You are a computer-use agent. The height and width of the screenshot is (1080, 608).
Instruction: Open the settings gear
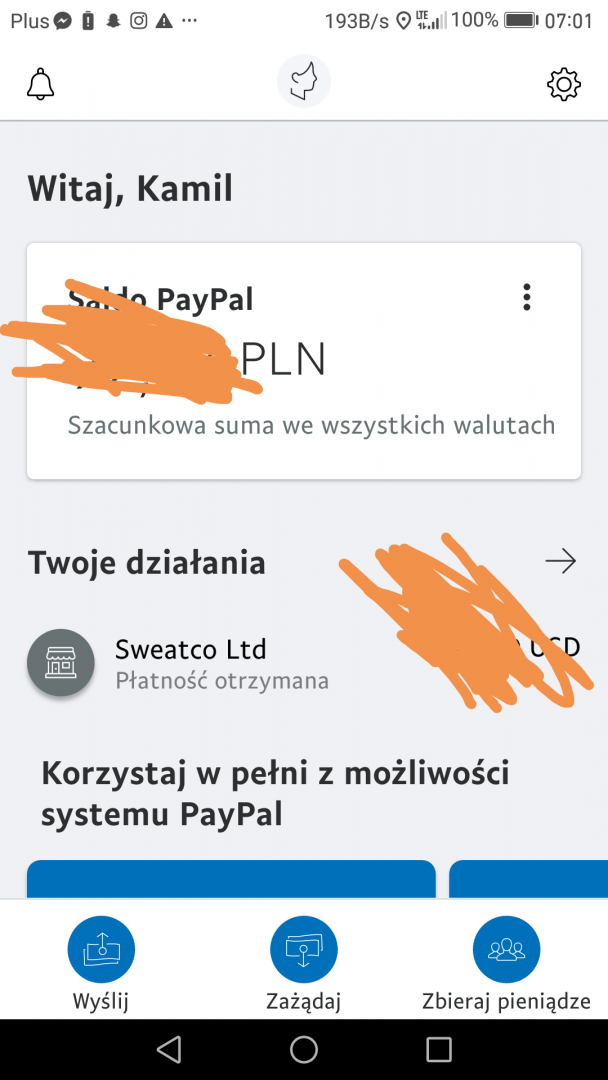click(x=564, y=84)
